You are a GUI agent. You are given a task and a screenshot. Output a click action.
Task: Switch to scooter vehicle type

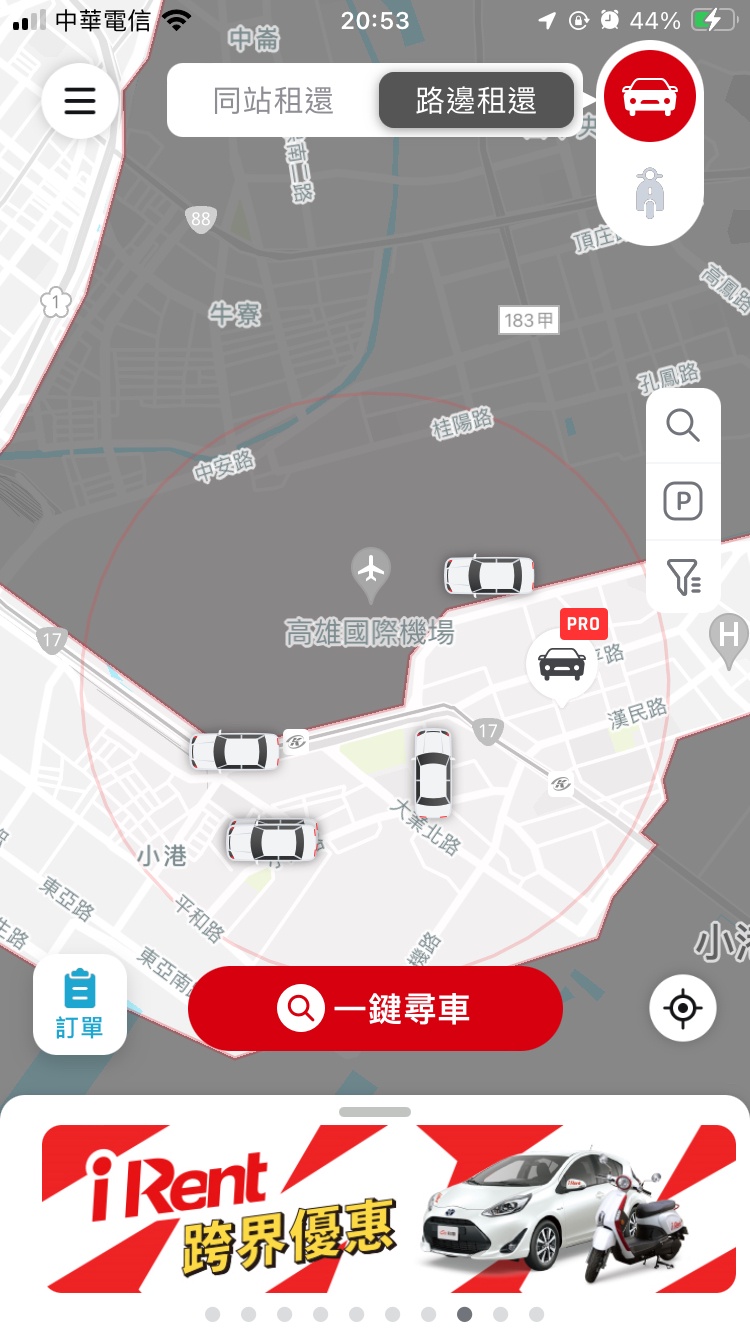(650, 192)
